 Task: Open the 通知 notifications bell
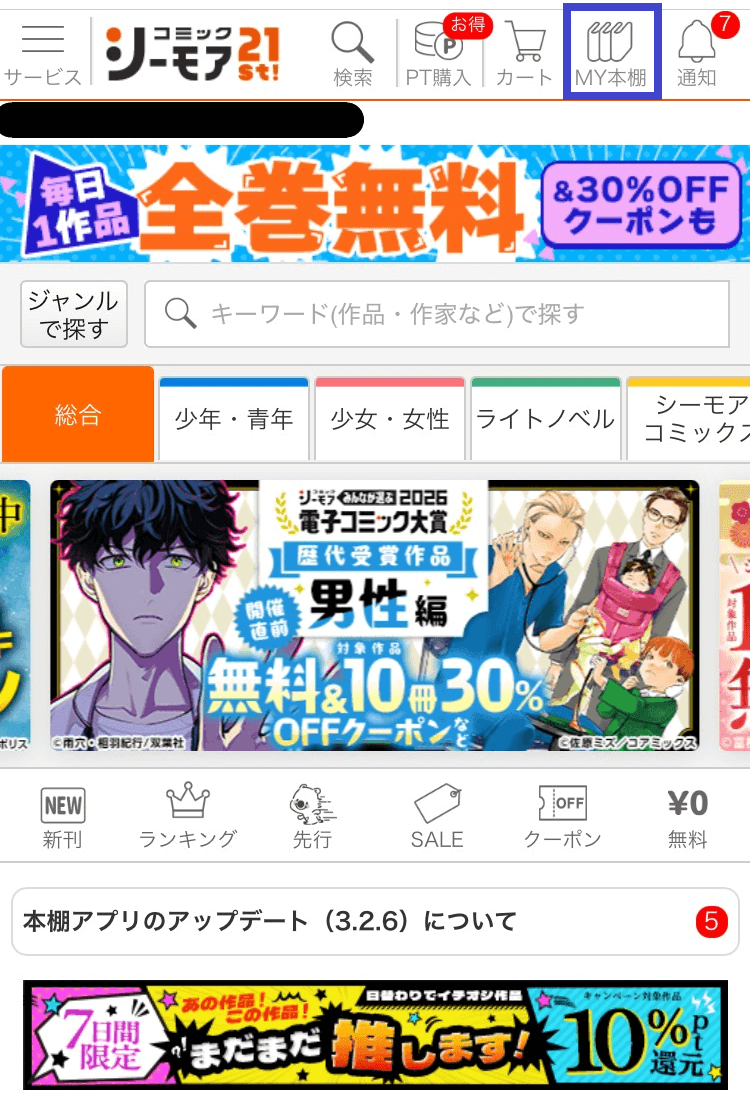(x=697, y=51)
